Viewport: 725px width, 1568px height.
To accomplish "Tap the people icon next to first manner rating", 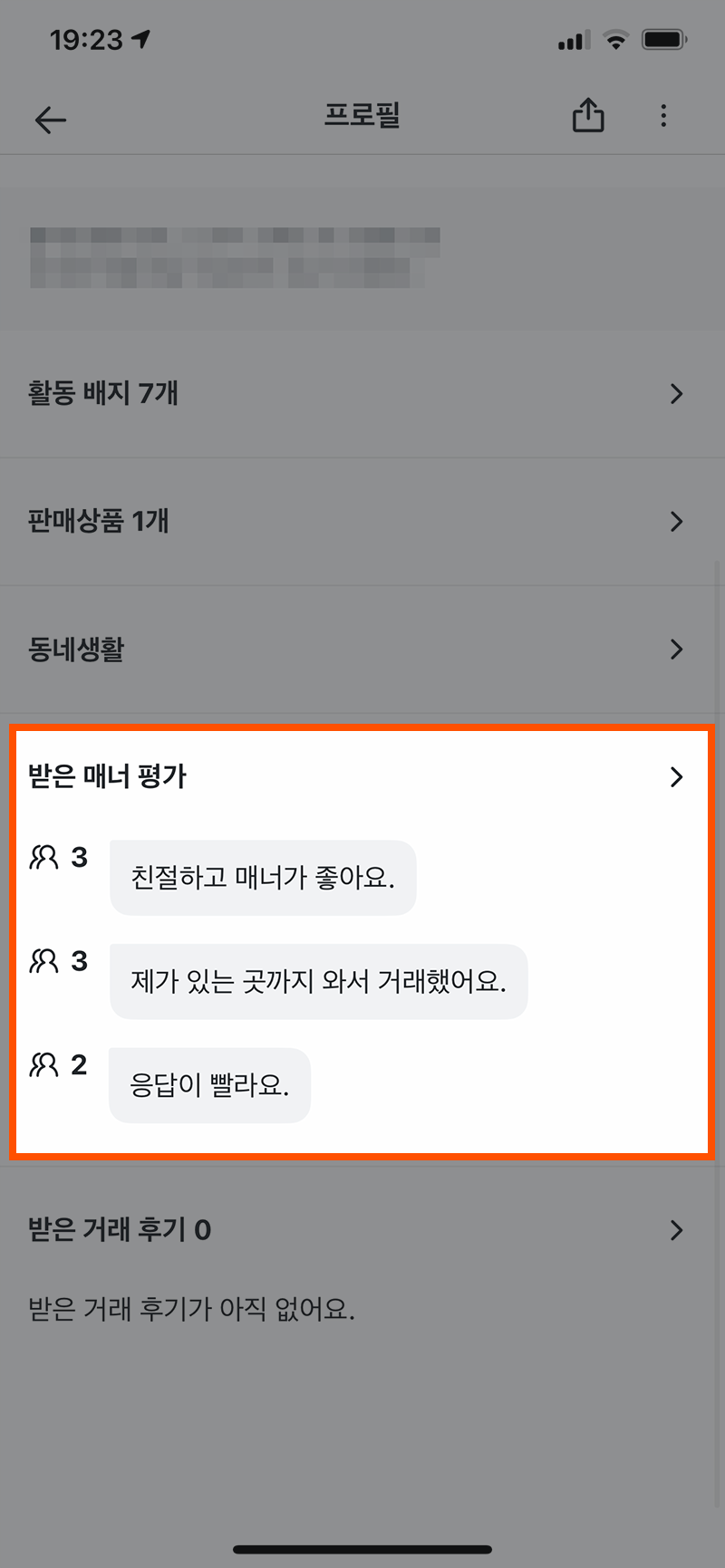I will [x=44, y=858].
